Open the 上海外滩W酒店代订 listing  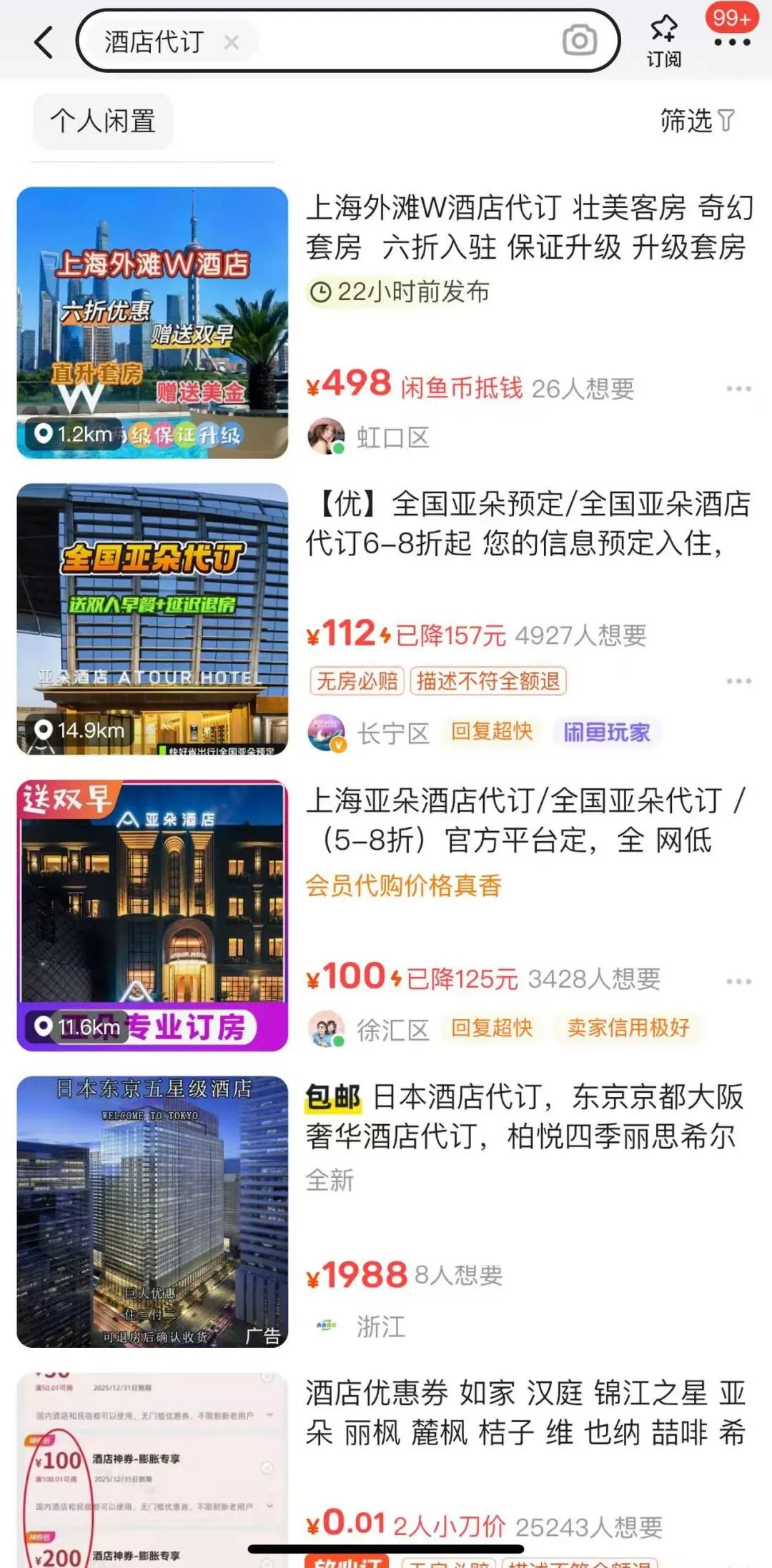point(529,227)
